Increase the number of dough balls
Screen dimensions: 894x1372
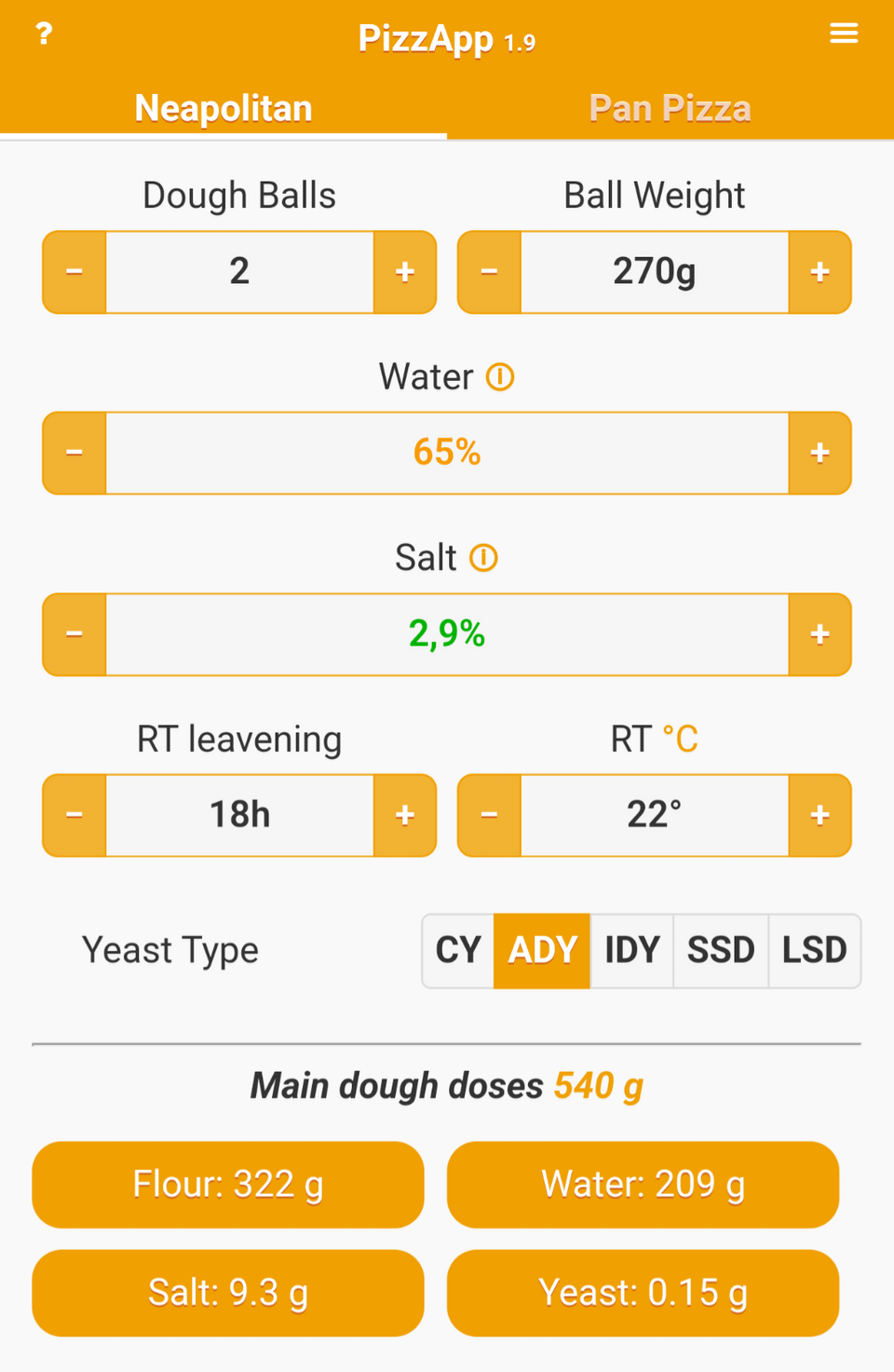pyautogui.click(x=405, y=272)
